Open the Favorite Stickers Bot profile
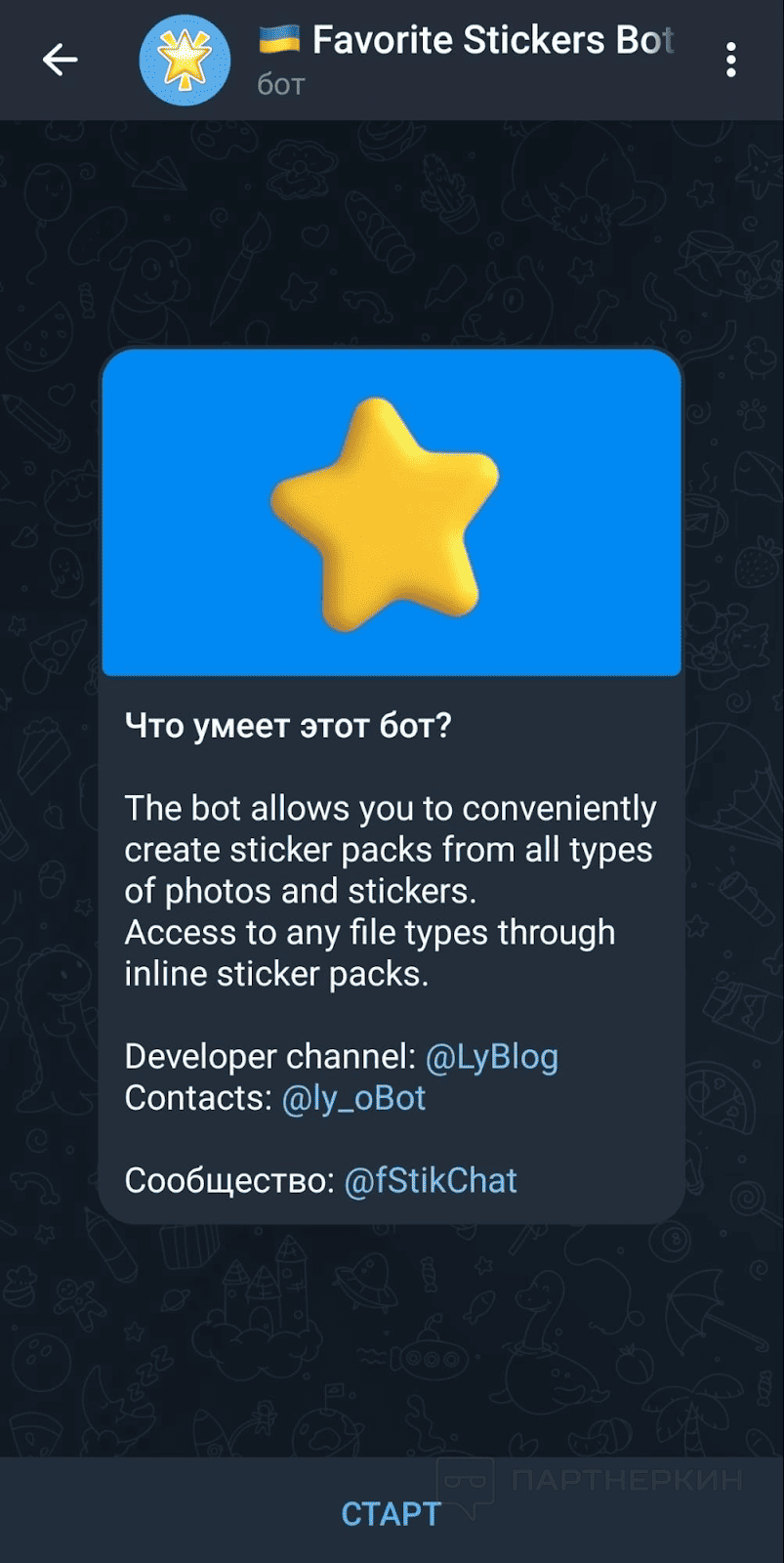784x1563 pixels. 467,58
